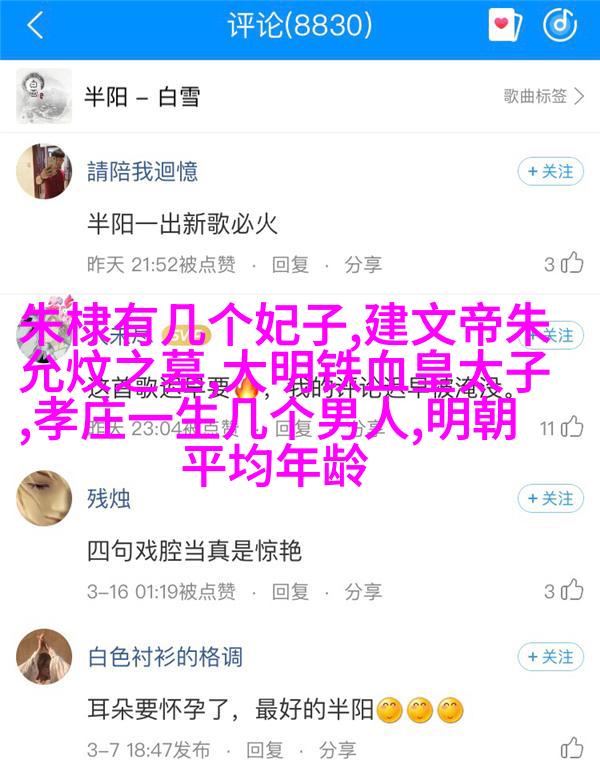
Task: Like 白色衬衫的格调's comment
Action: click(572, 748)
